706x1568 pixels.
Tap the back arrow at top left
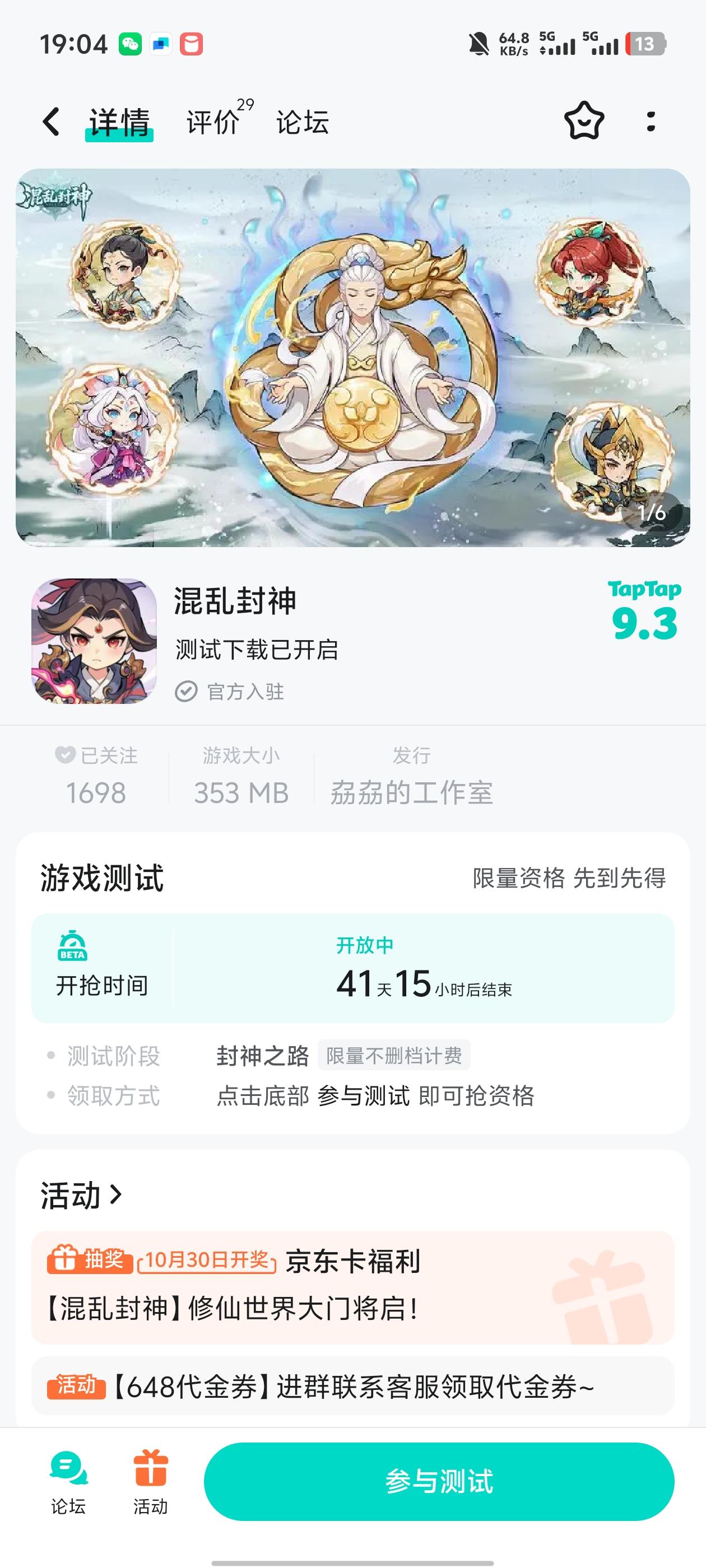pyautogui.click(x=51, y=122)
